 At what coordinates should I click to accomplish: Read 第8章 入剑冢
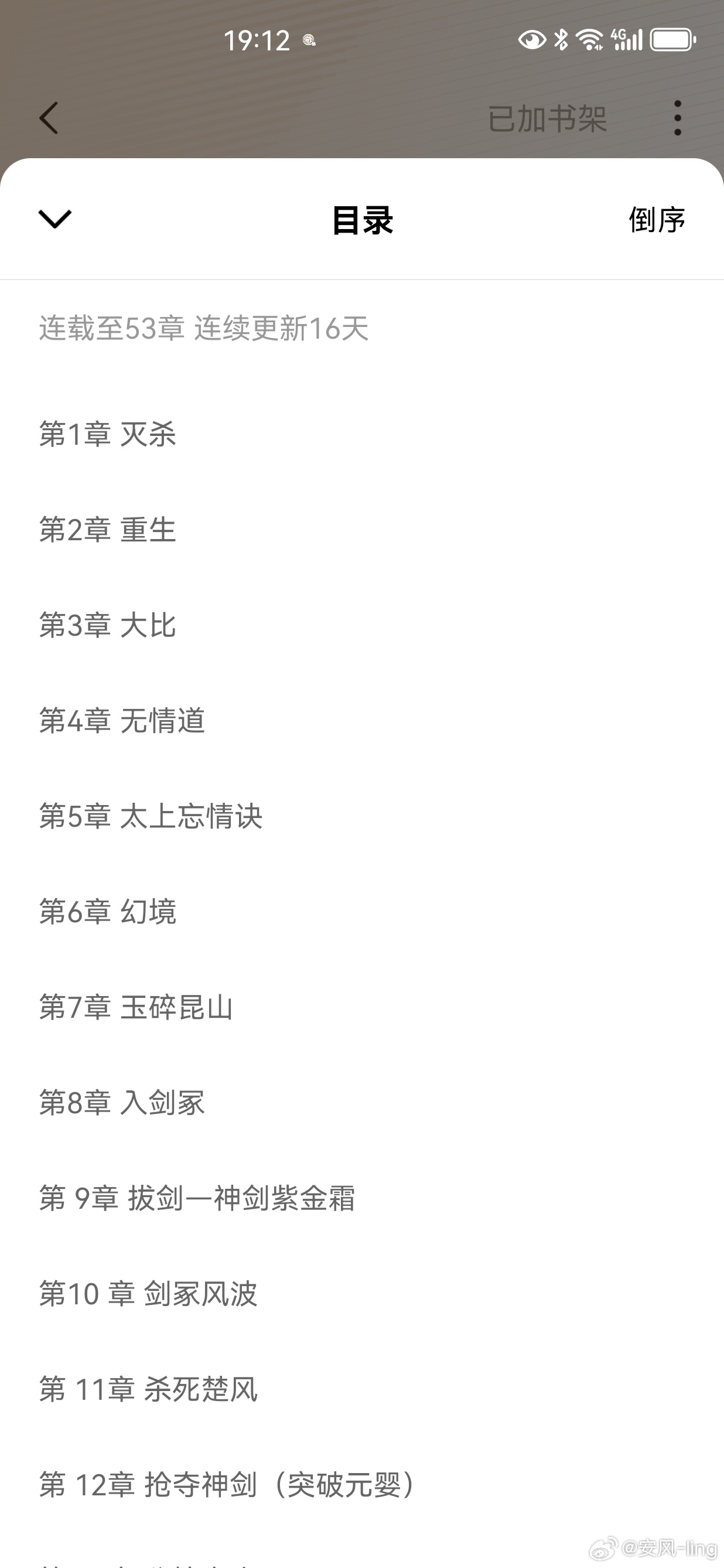point(362,1103)
